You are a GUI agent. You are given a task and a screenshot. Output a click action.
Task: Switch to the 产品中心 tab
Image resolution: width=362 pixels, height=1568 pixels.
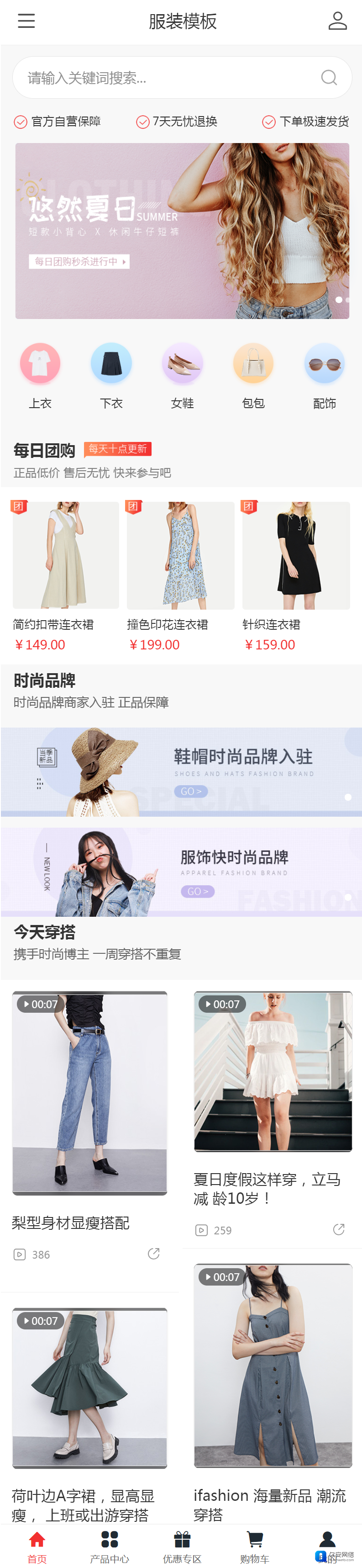coord(110,1547)
